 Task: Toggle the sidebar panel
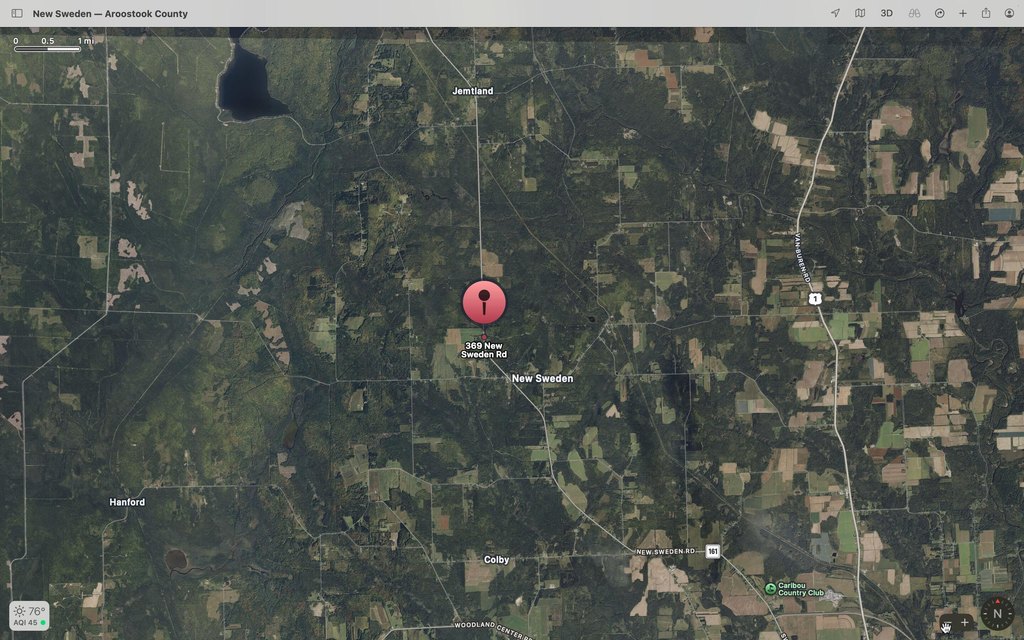tap(17, 13)
